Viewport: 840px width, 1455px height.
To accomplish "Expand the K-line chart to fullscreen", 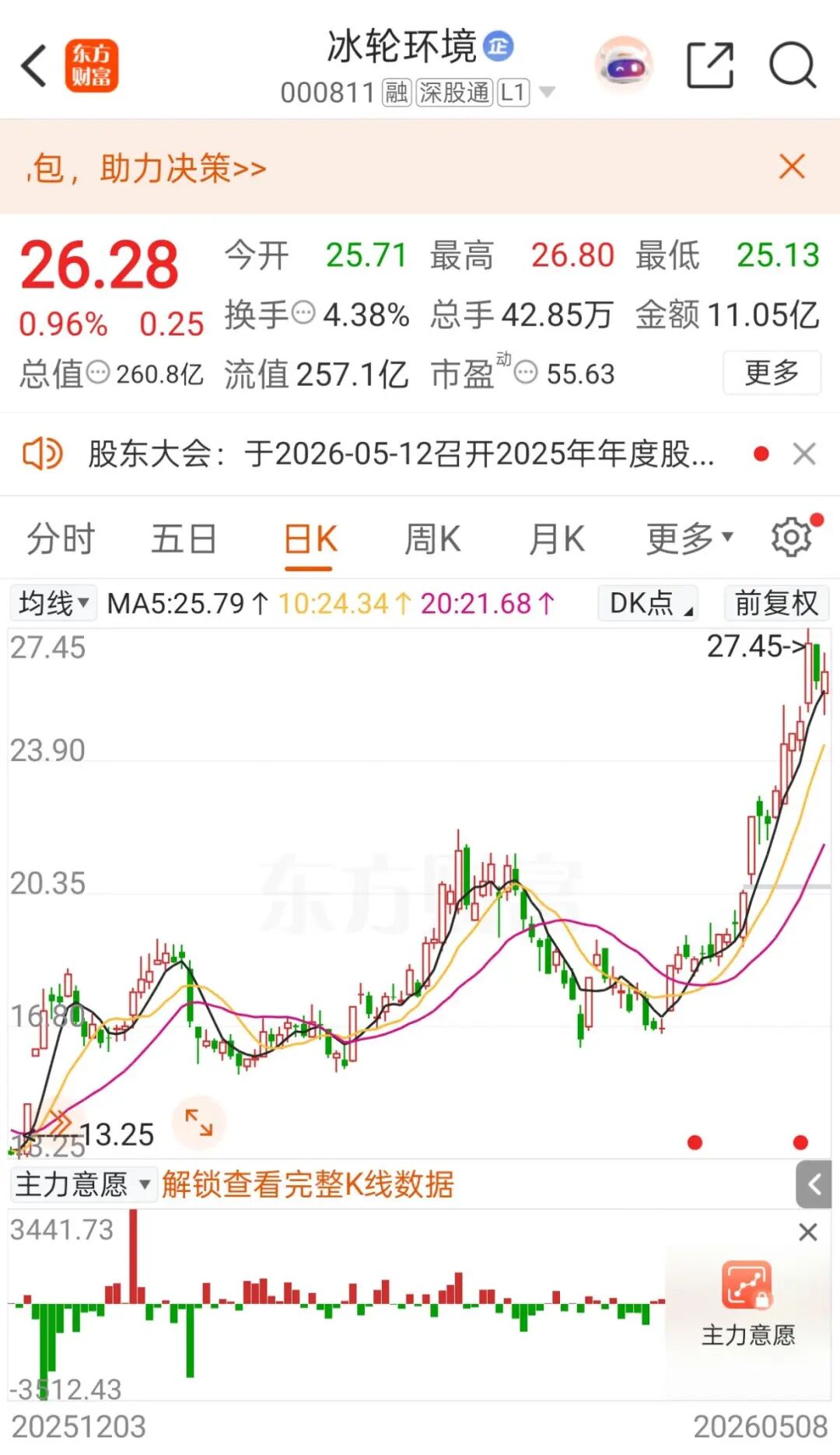I will [x=199, y=1123].
